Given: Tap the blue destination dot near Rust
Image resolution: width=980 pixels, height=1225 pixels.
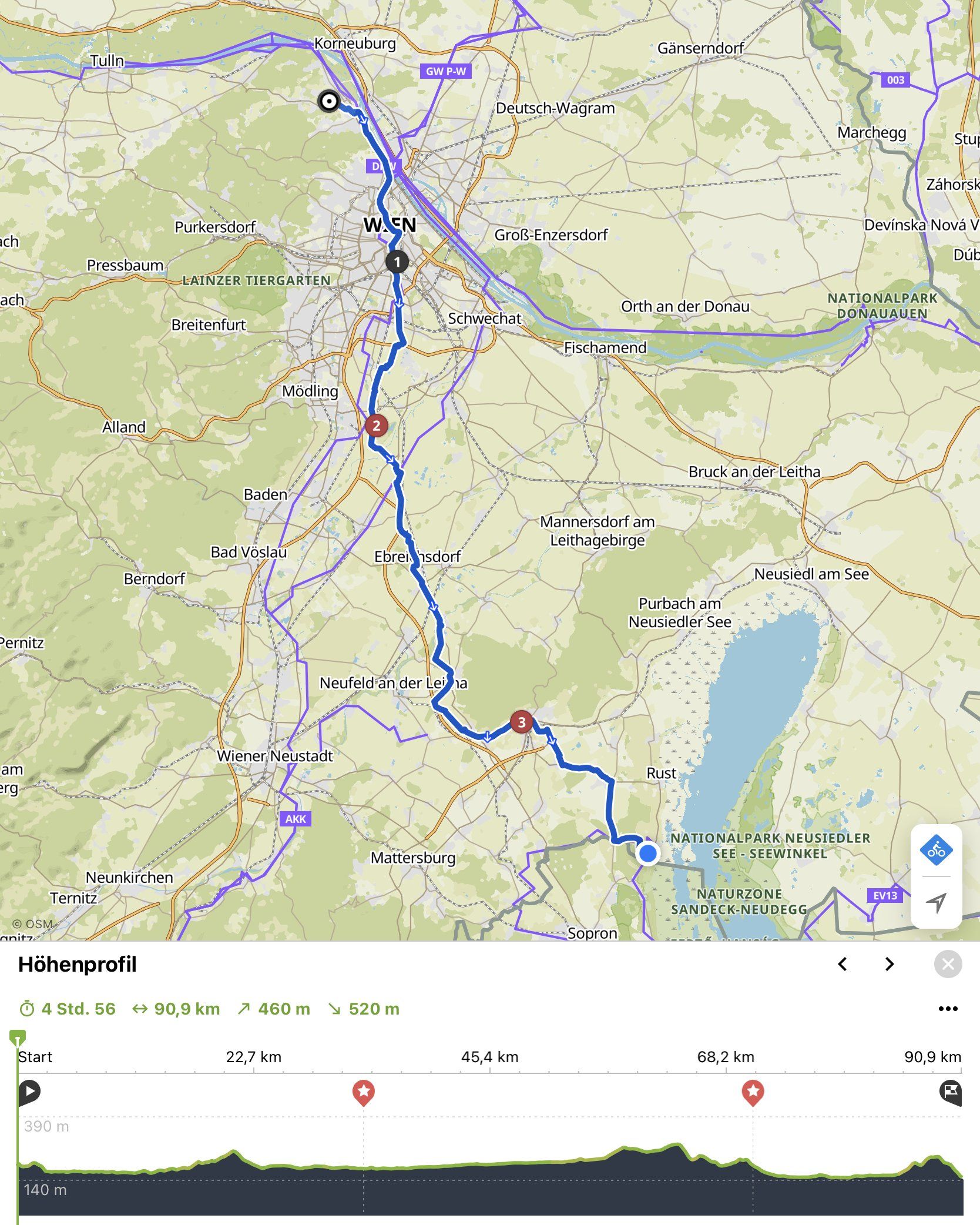Looking at the screenshot, I should (648, 853).
